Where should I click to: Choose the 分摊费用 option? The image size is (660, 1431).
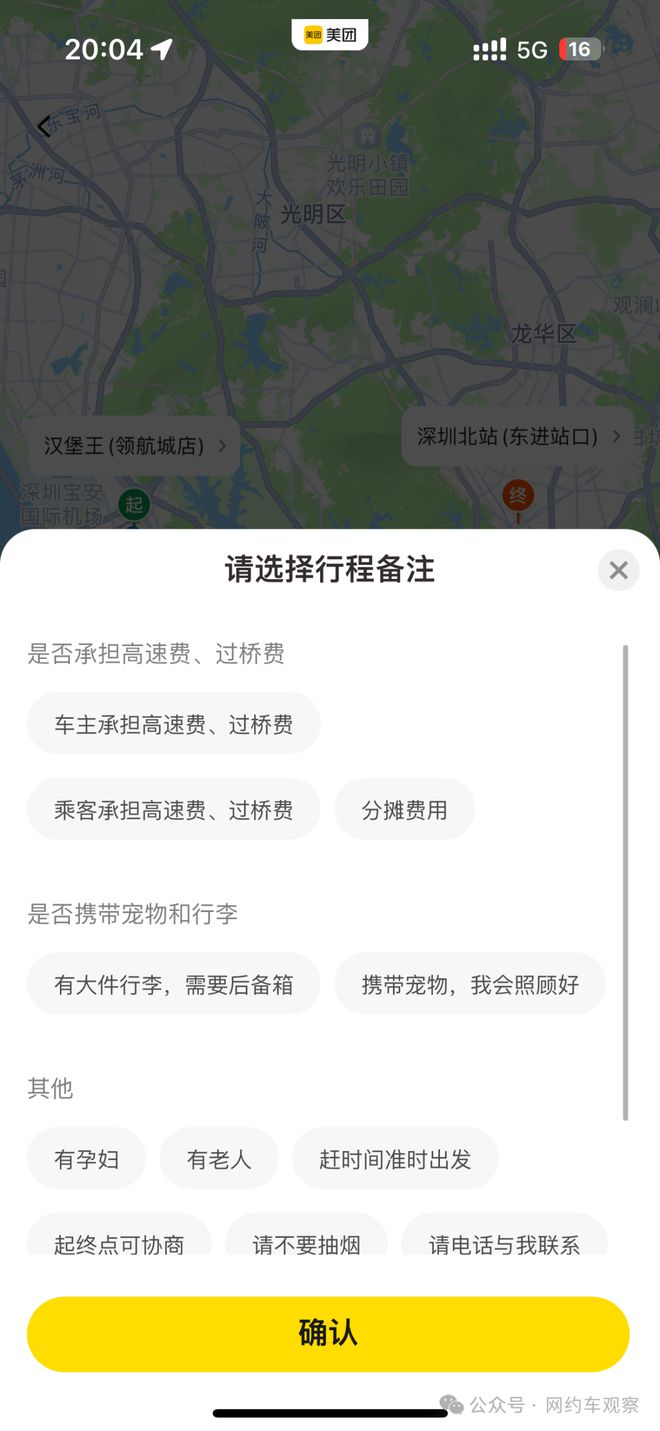[x=404, y=810]
